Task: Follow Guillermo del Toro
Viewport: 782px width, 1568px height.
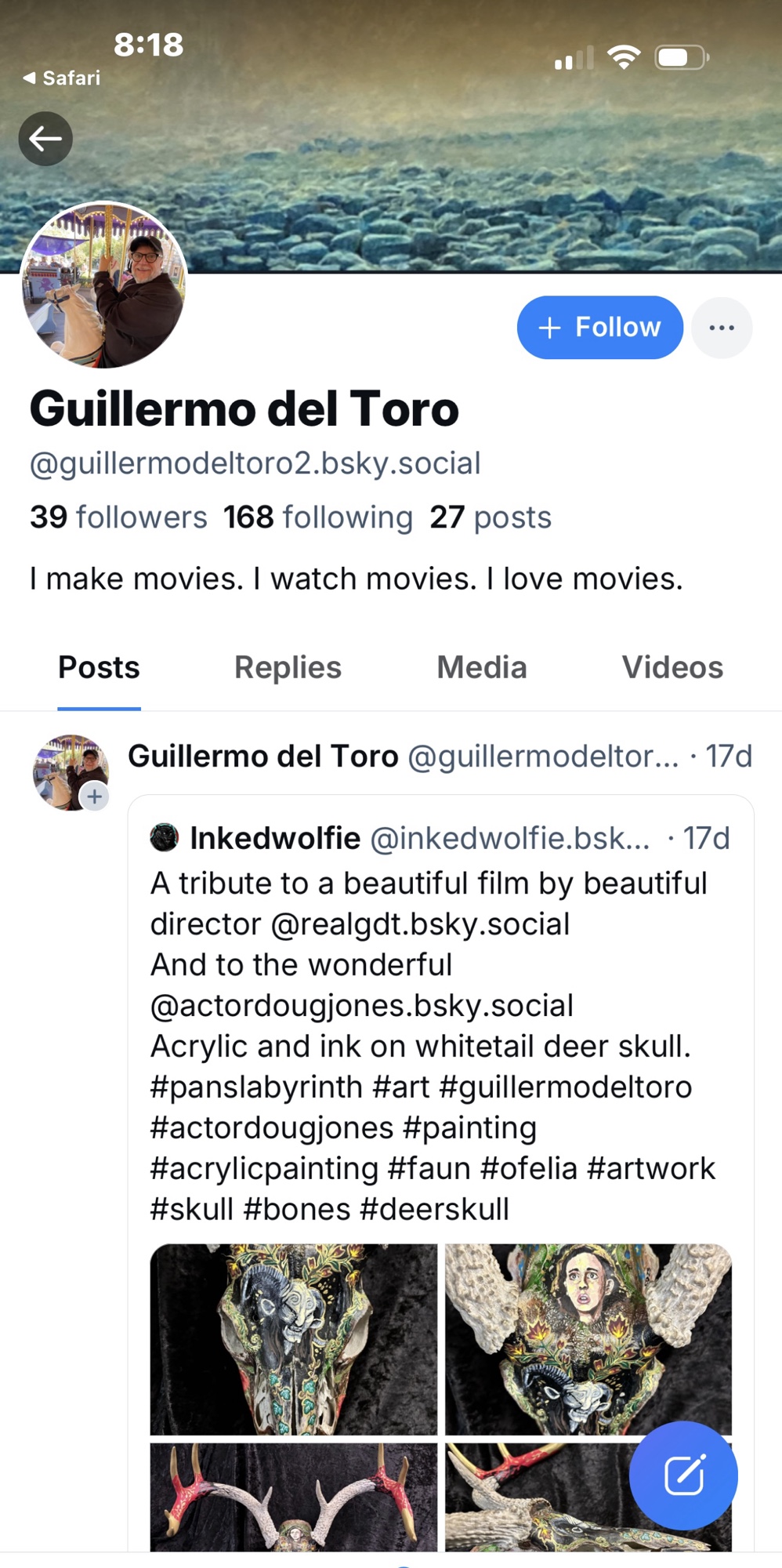Action: point(599,327)
